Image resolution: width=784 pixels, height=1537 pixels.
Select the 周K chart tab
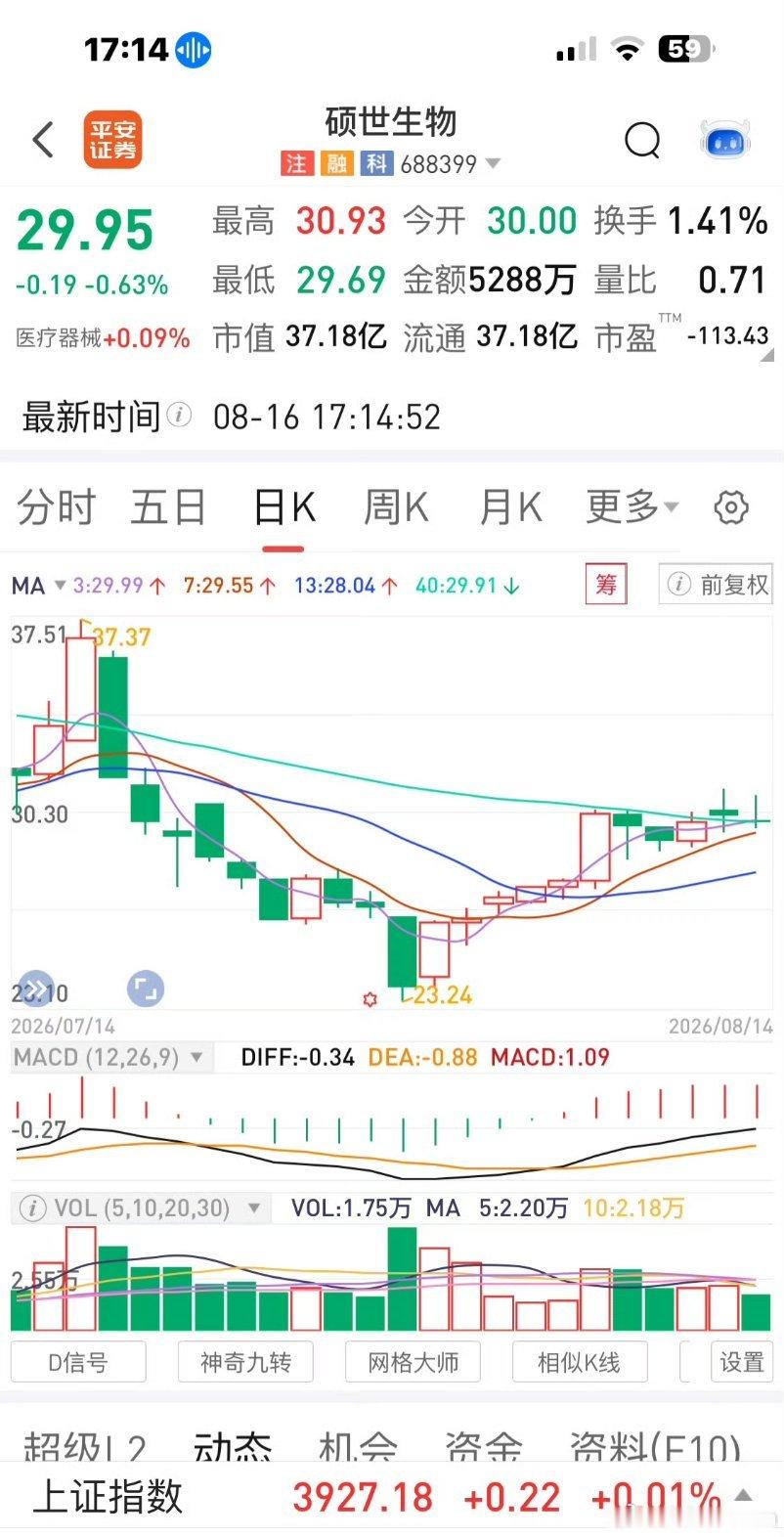[x=396, y=507]
